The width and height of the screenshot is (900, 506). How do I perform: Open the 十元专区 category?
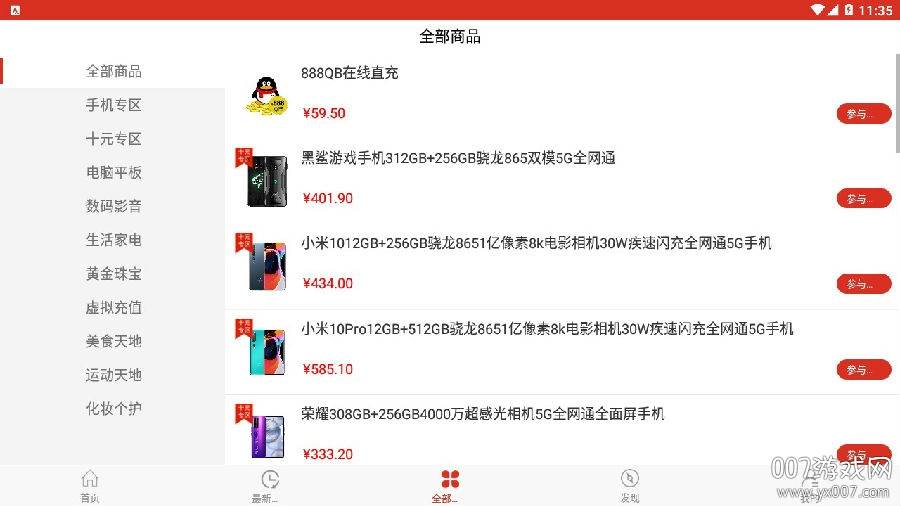coord(113,139)
